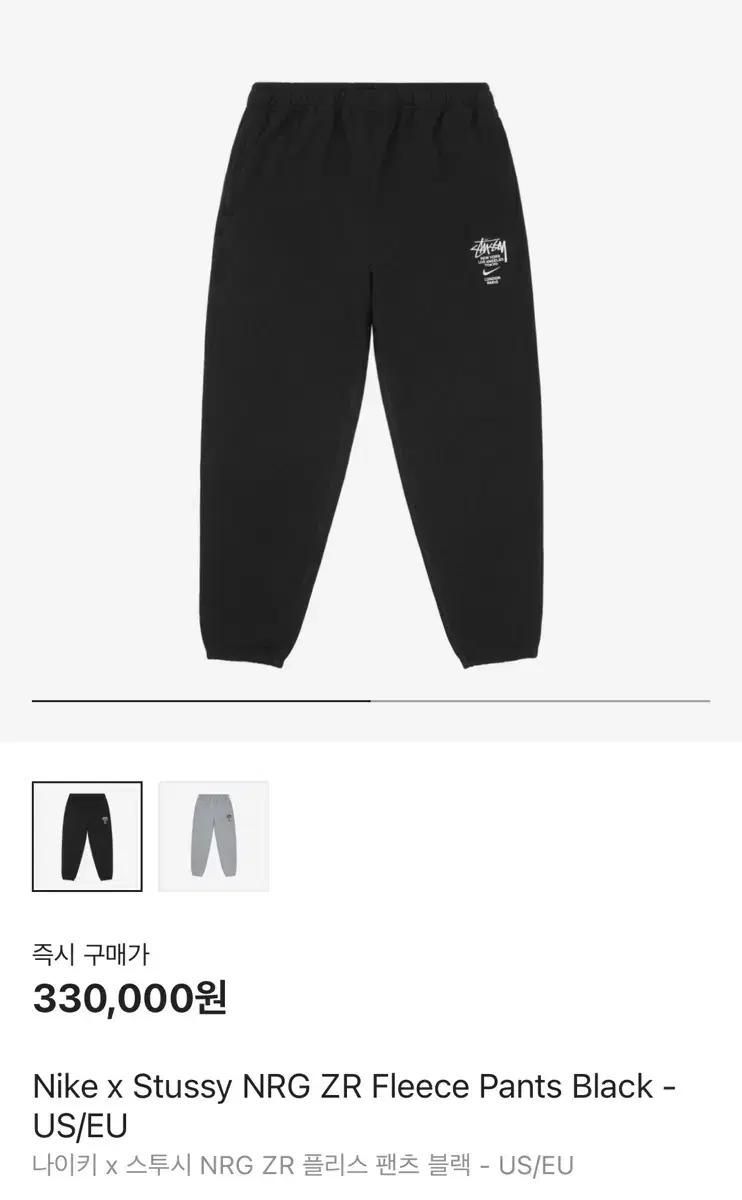The image size is (742, 1200).
Task: Open the main product photo of black pants
Action: pos(371,380)
